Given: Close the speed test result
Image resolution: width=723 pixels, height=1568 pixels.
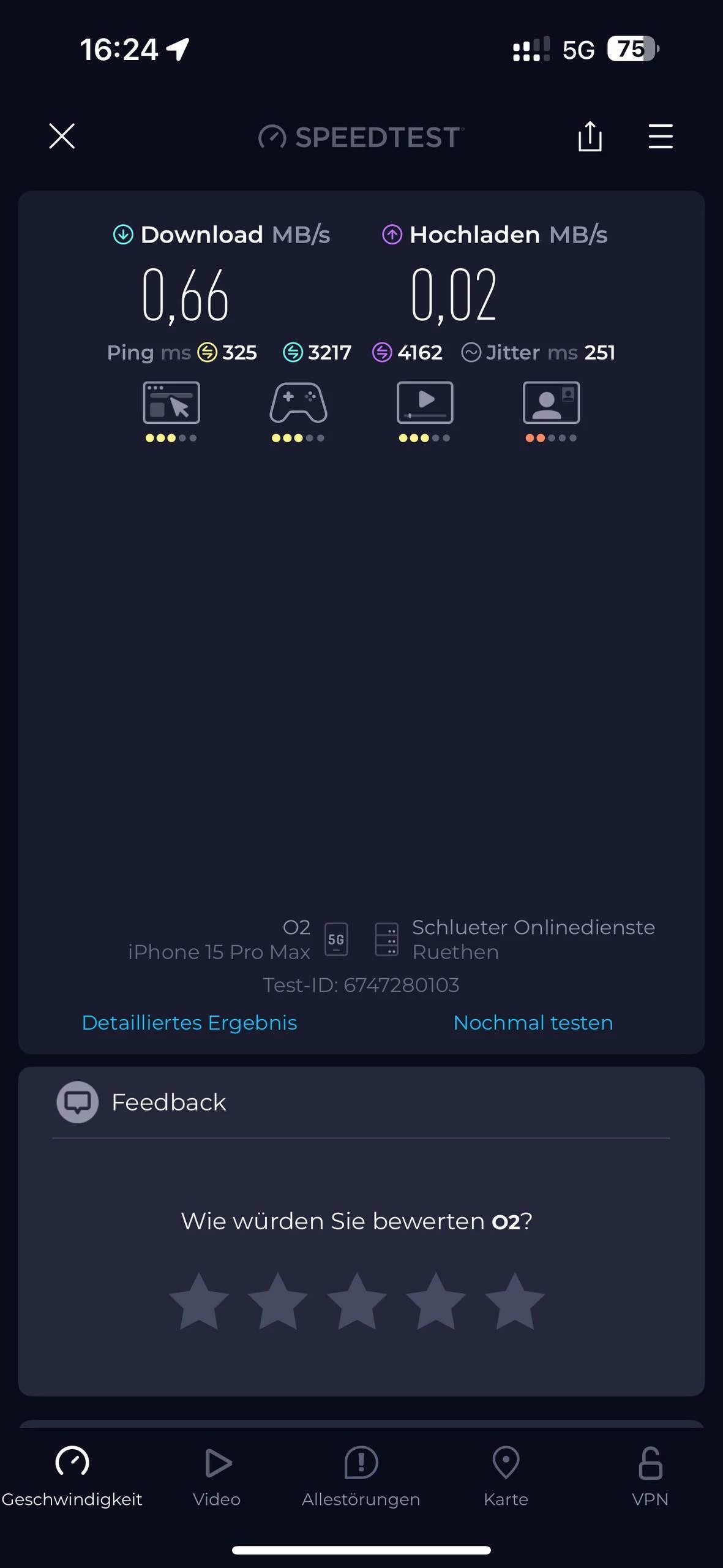Looking at the screenshot, I should click(62, 136).
